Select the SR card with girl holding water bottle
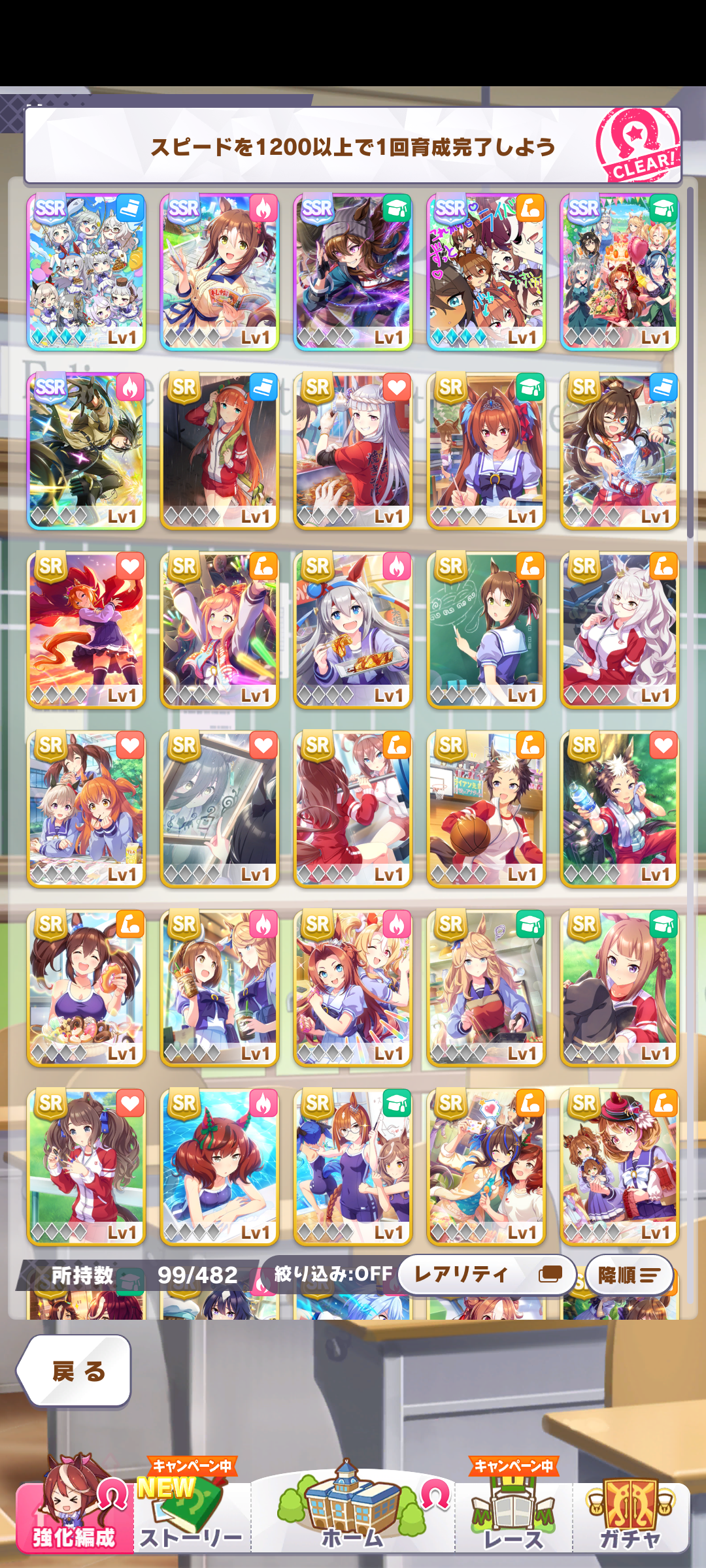Viewport: 706px width, 1568px height. pos(620,809)
